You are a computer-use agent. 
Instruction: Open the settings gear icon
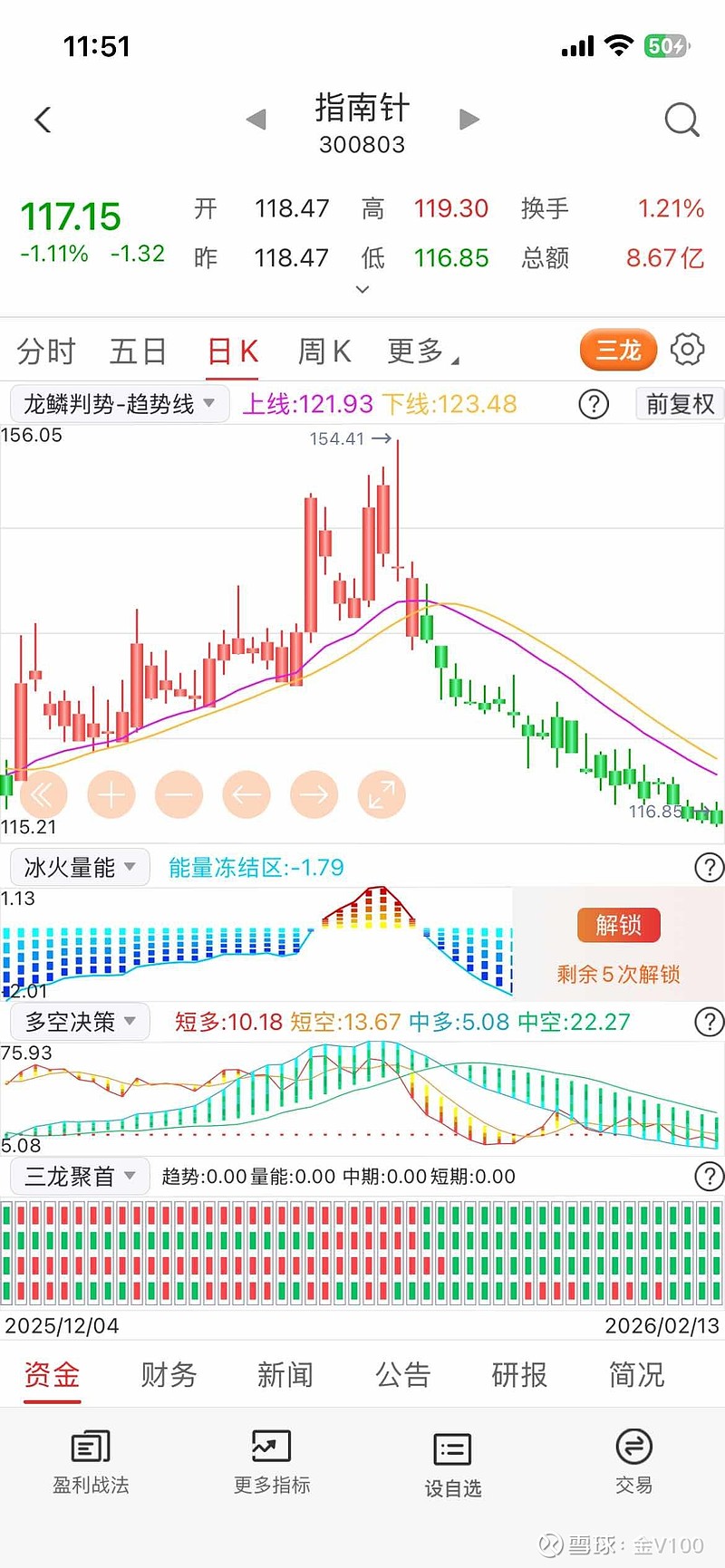click(688, 349)
